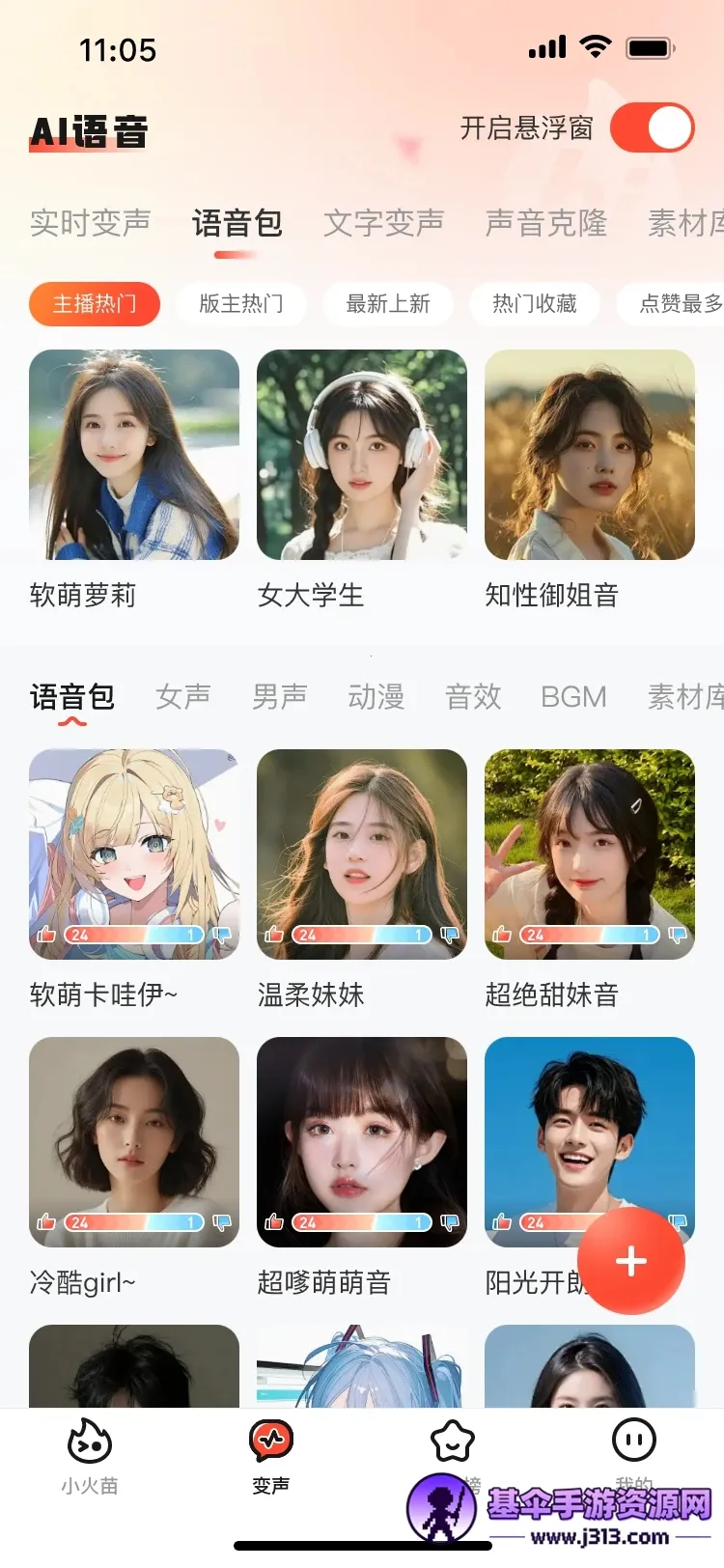
Task: Open the 声音克隆 tab
Action: (x=545, y=223)
